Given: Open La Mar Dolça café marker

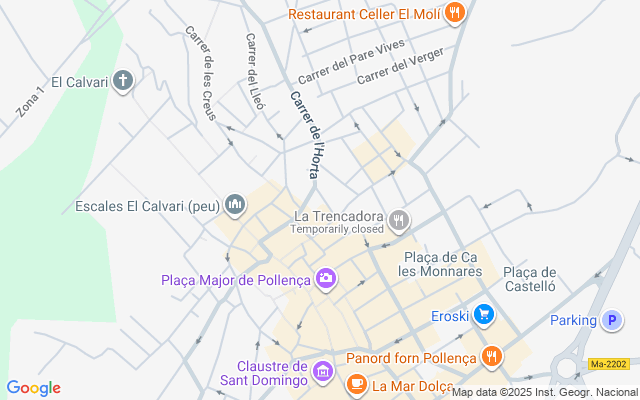Looking at the screenshot, I should point(357,384).
